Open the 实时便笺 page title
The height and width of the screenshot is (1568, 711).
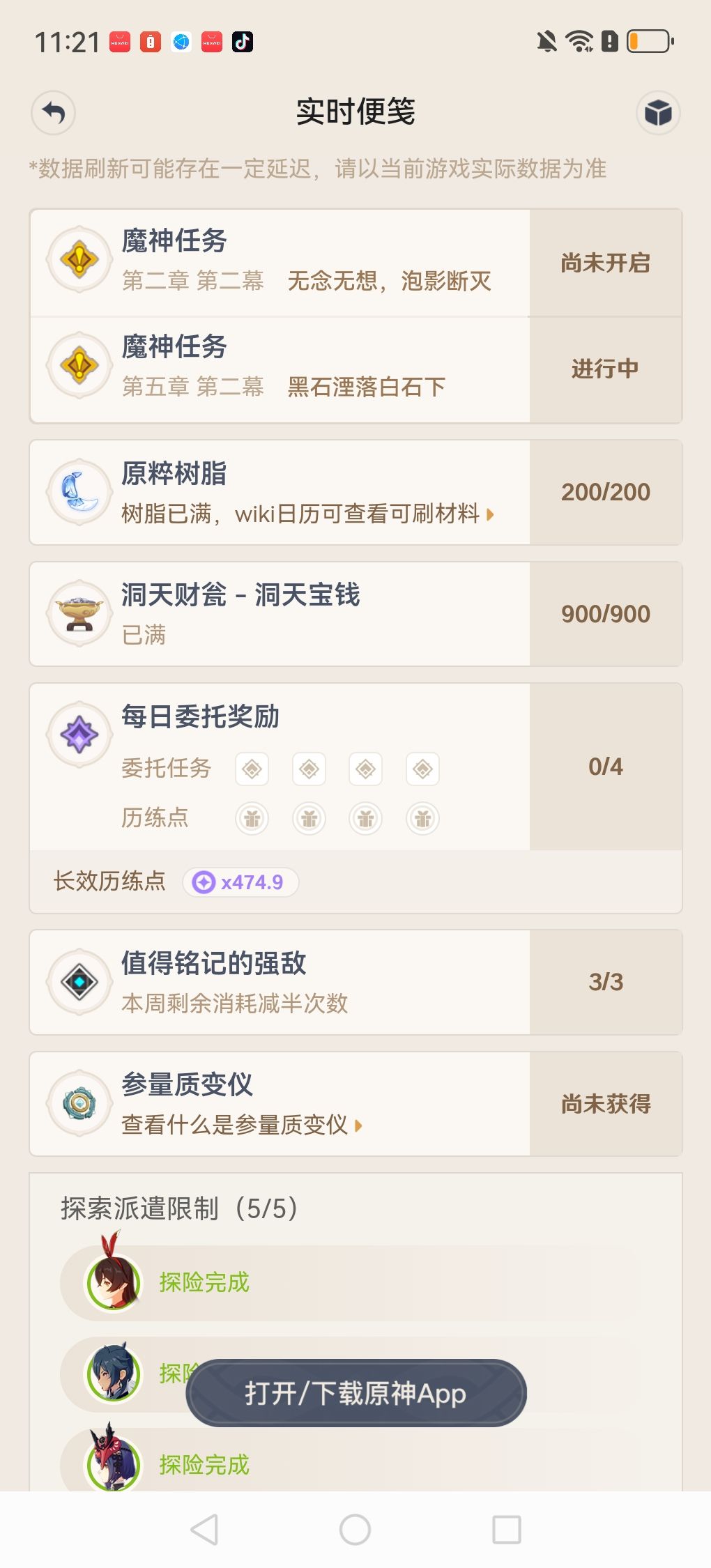pyautogui.click(x=355, y=112)
